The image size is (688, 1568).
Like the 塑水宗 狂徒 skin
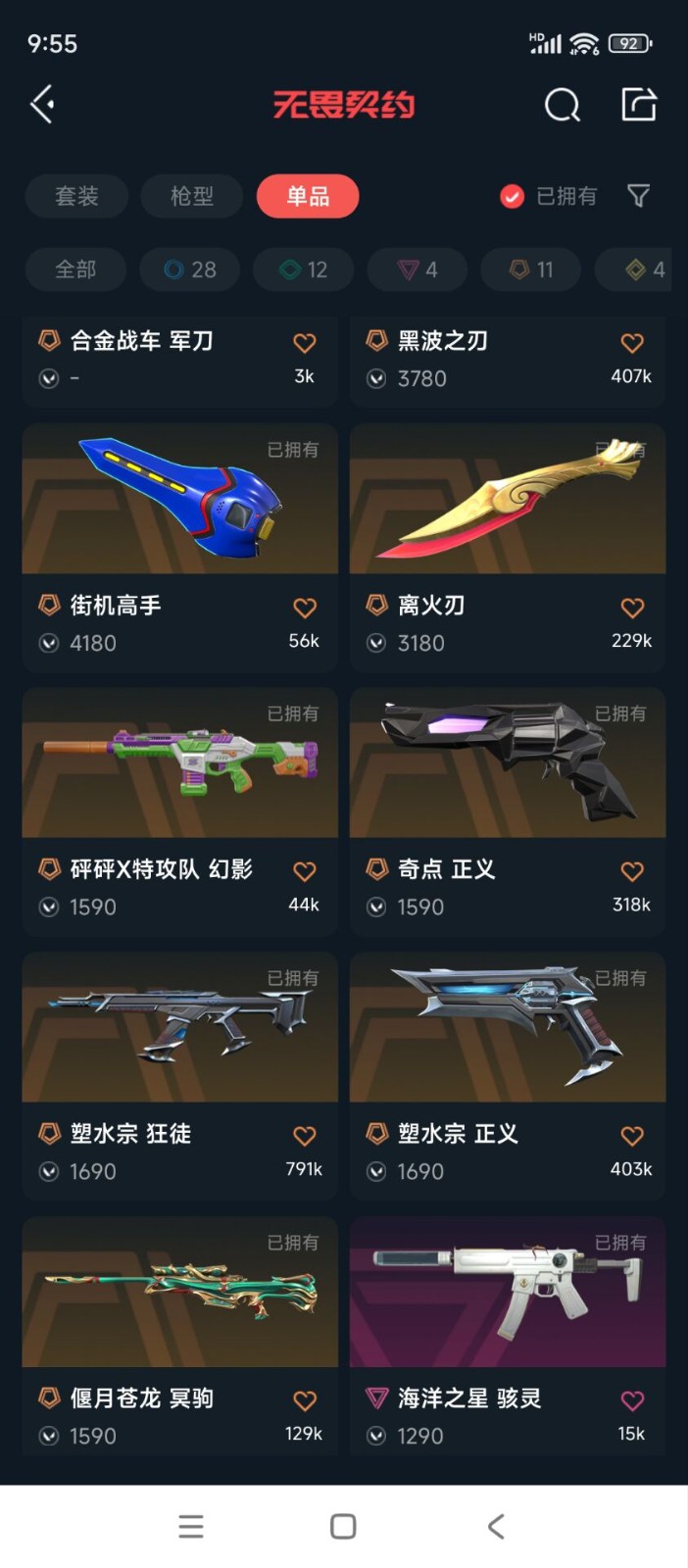pyautogui.click(x=305, y=1136)
